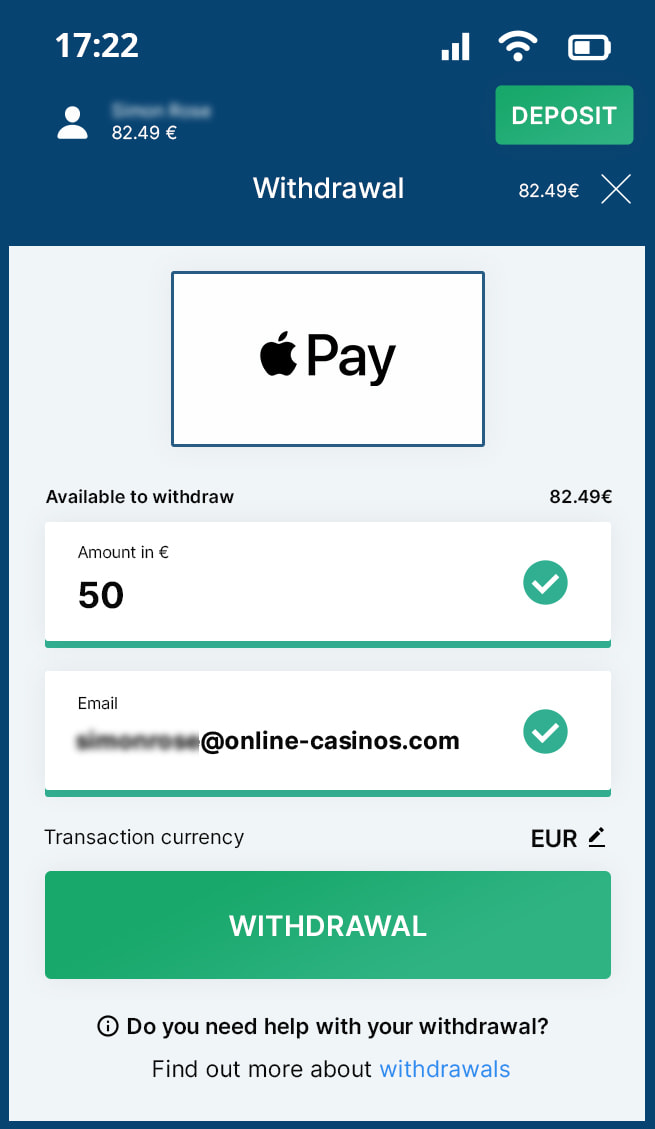Select the Apple Pay payment method
The image size is (655, 1129).
click(328, 358)
